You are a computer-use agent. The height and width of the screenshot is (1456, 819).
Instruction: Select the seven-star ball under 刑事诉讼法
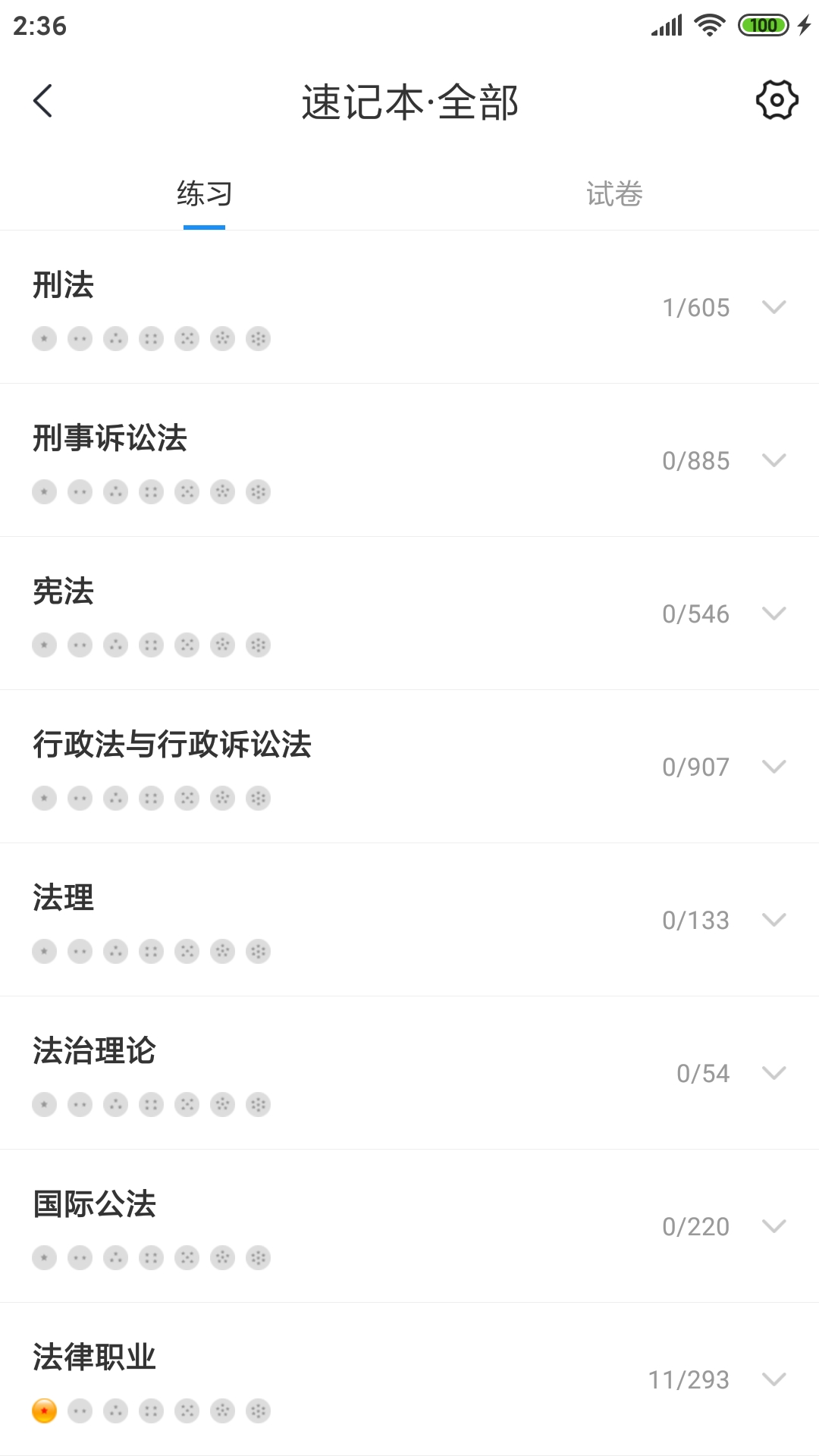pyautogui.click(x=259, y=491)
